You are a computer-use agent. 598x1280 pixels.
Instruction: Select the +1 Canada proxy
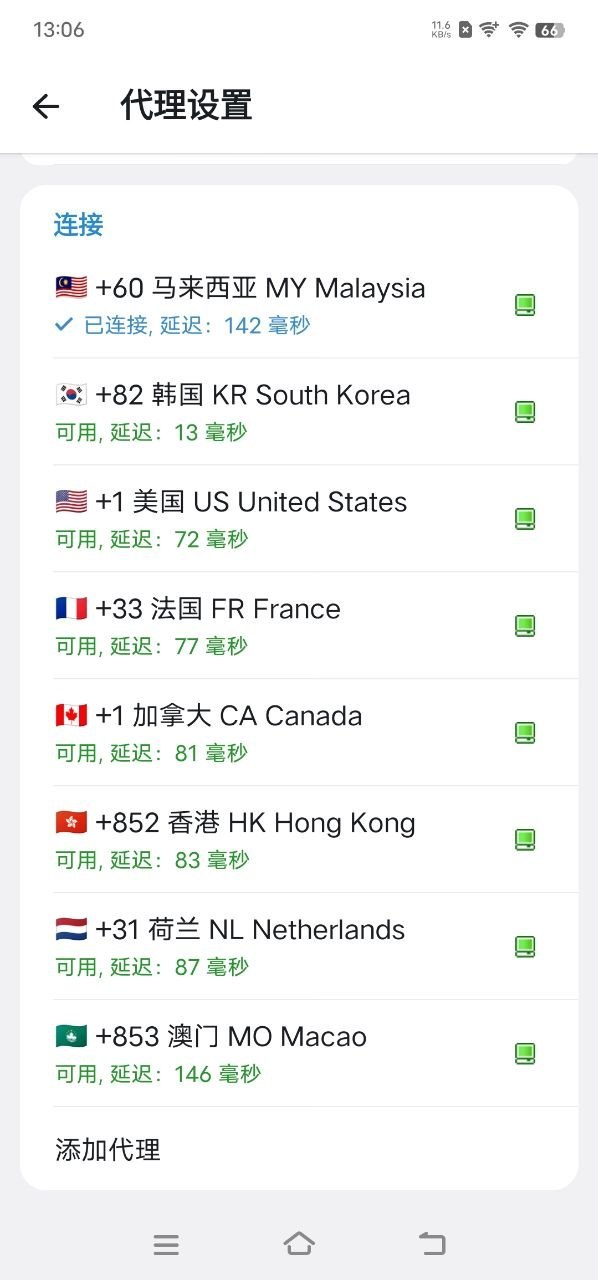pos(299,733)
